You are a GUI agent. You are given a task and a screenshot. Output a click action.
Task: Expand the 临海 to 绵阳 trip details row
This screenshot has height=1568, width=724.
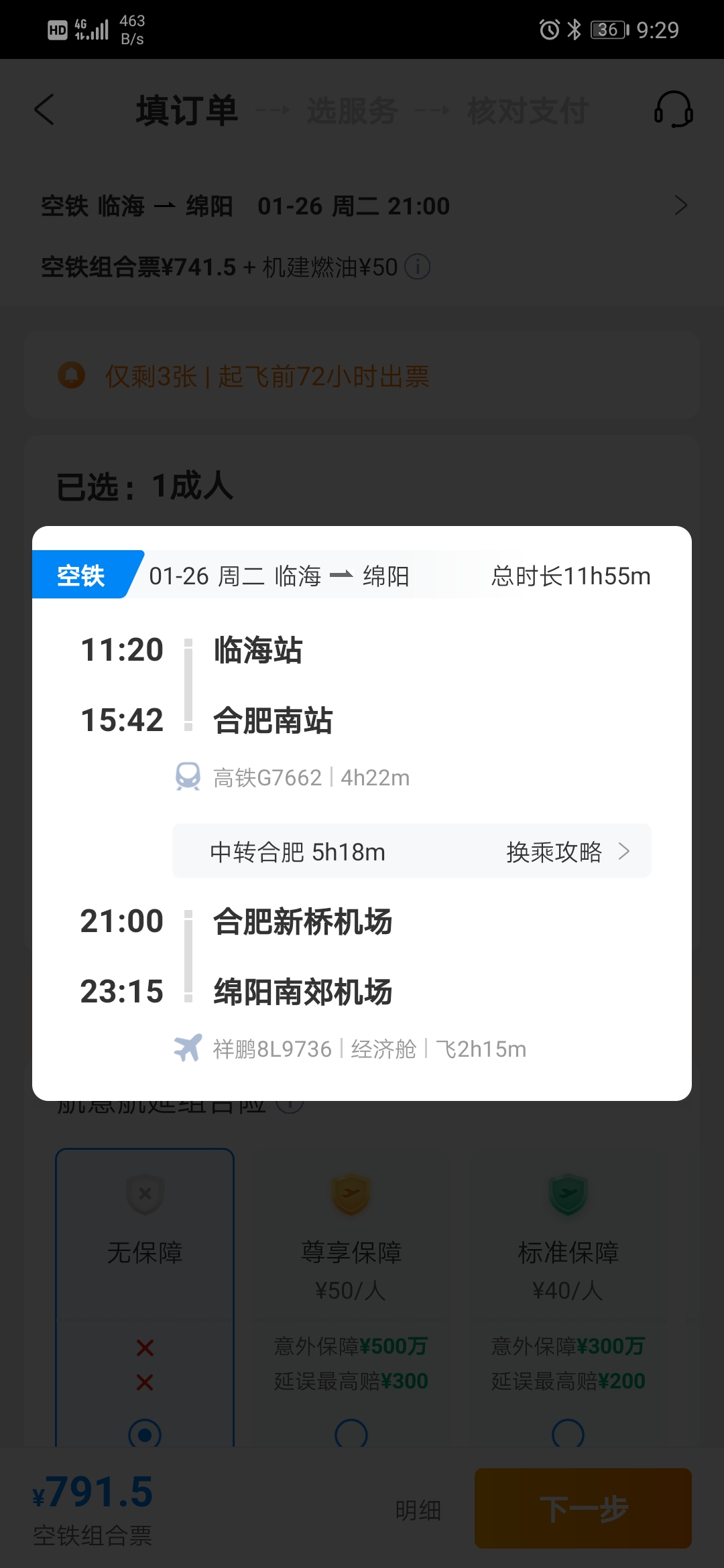coord(680,206)
